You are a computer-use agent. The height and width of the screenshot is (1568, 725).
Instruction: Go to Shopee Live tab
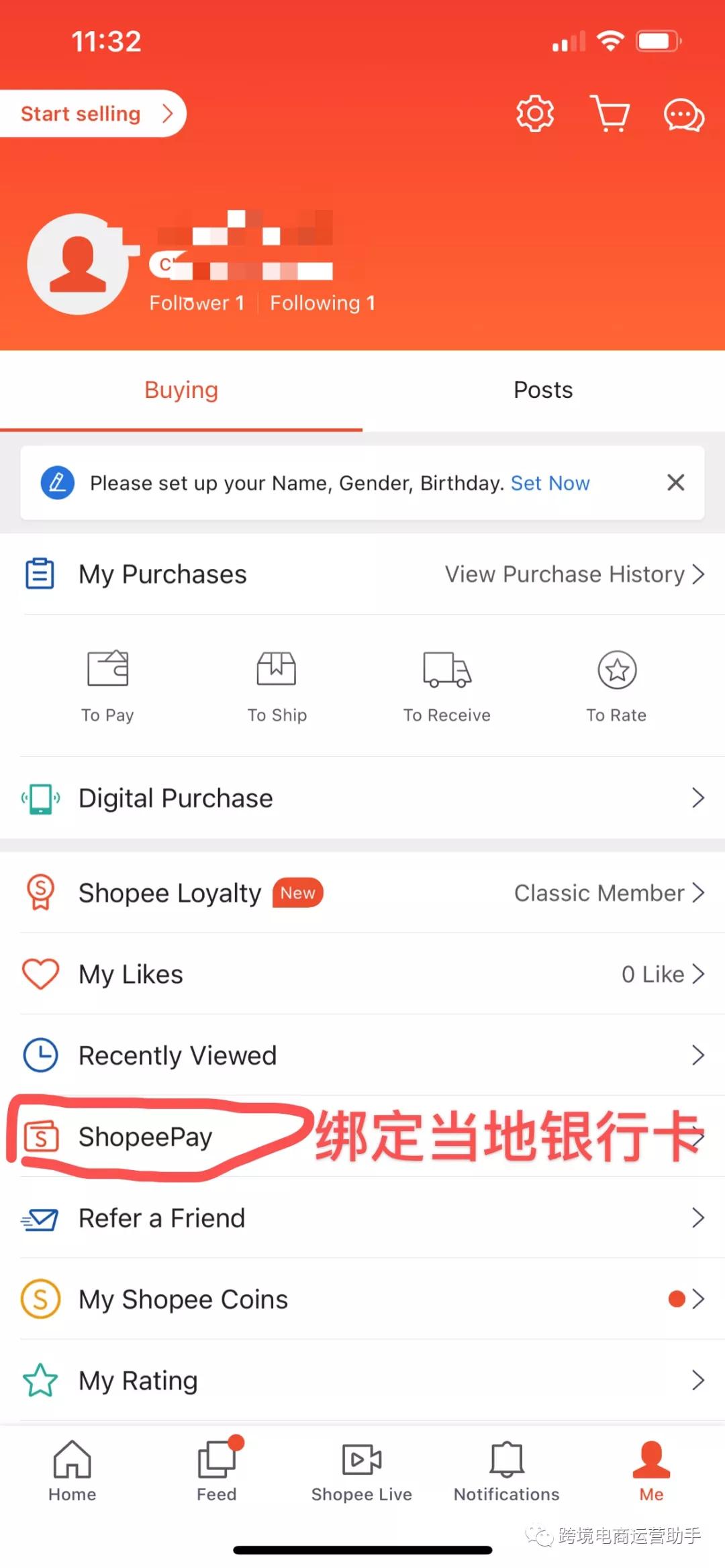(x=361, y=1471)
